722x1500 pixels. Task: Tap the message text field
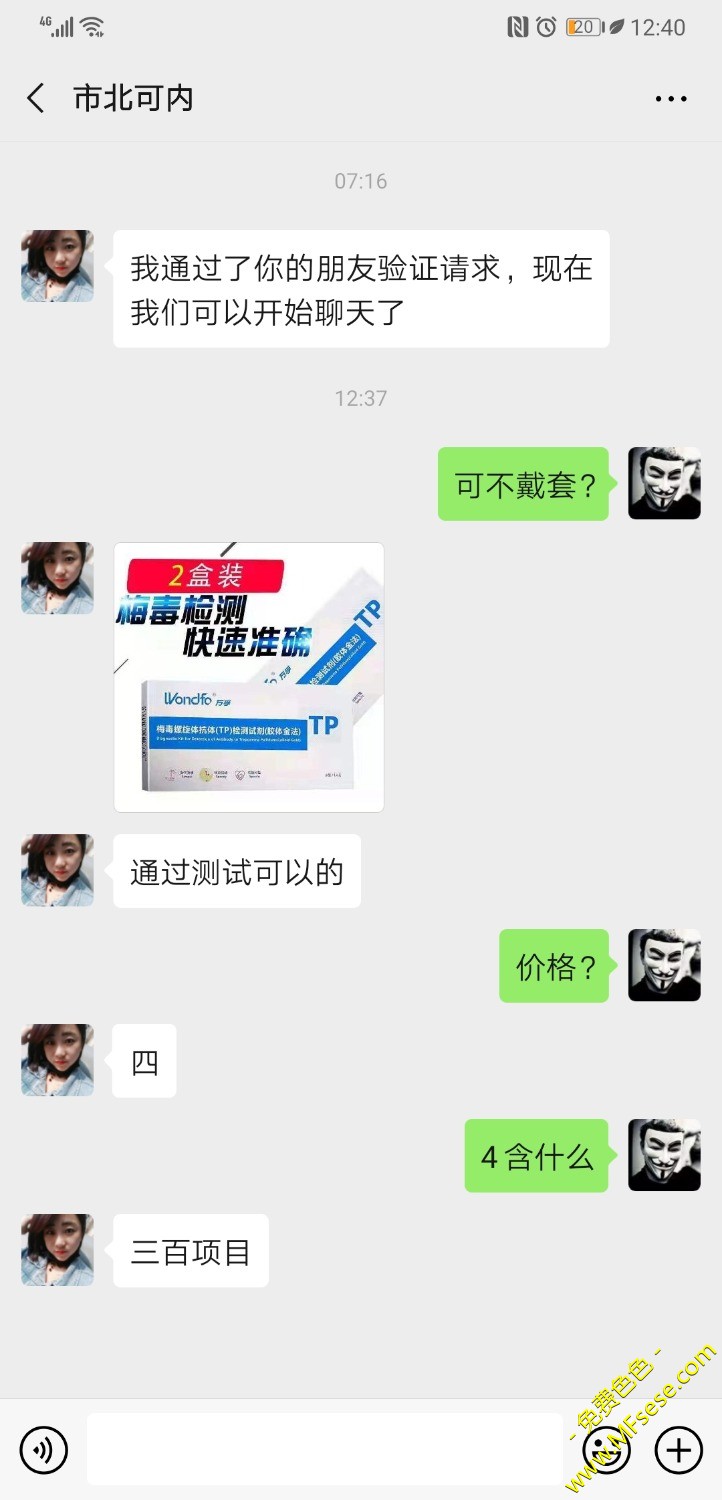325,1449
